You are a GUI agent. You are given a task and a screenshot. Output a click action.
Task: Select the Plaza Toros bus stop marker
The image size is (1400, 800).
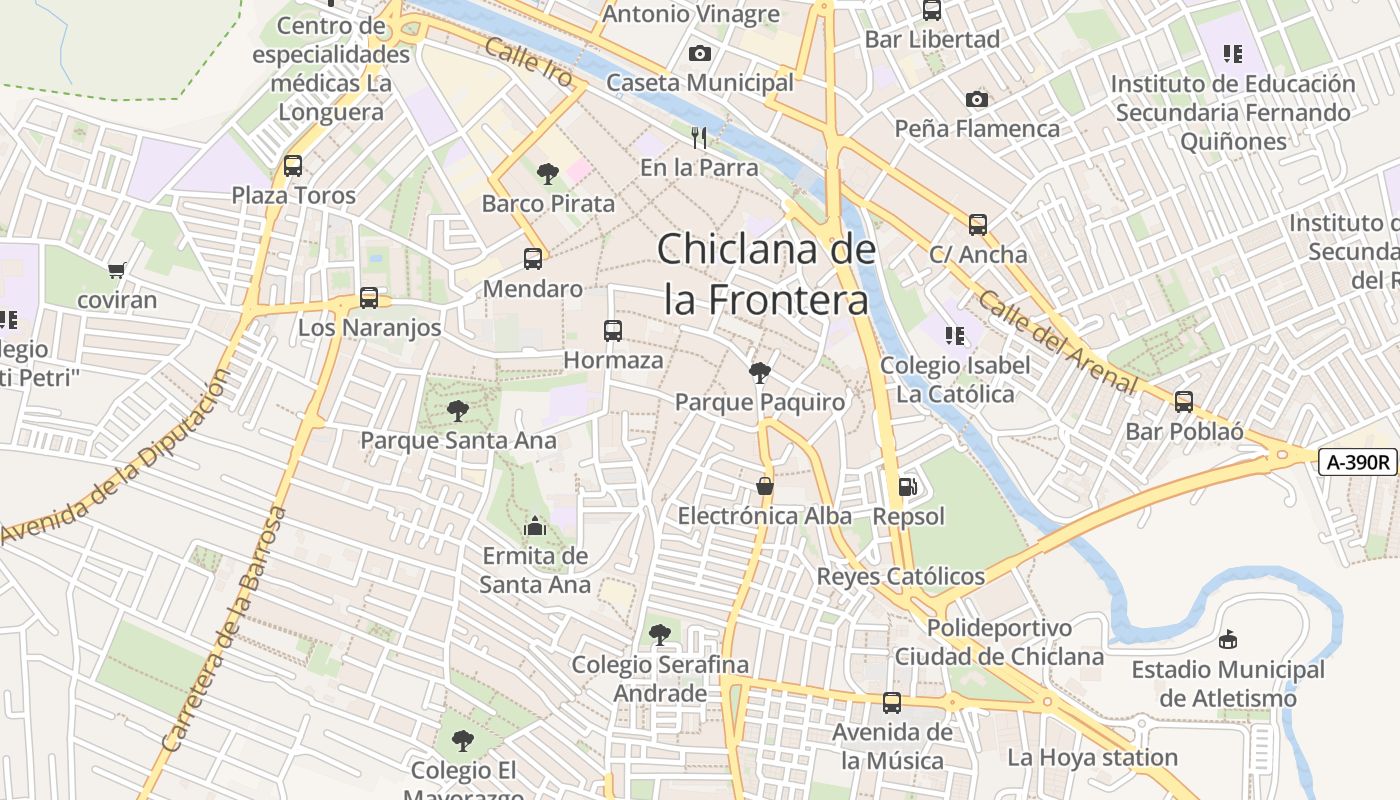[293, 166]
